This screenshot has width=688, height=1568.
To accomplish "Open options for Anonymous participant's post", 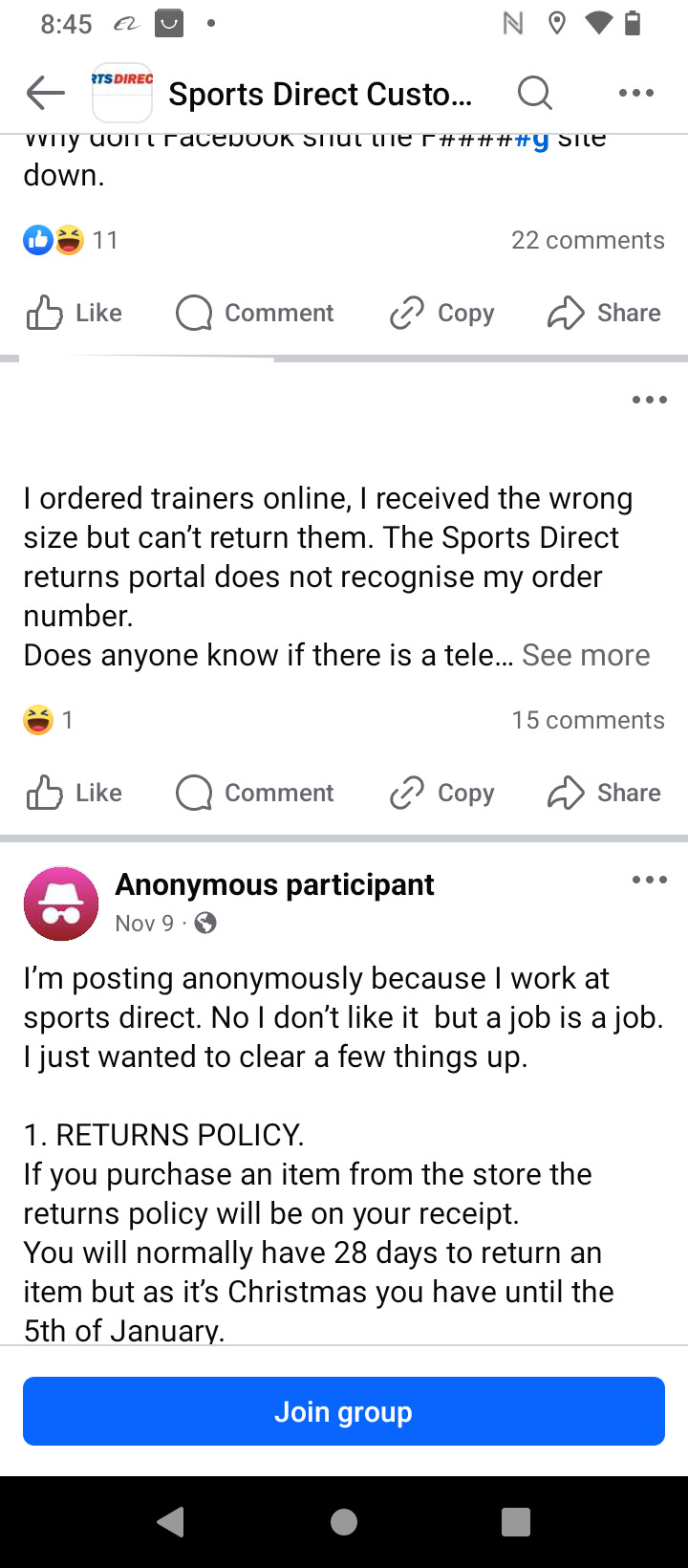I will pos(649,880).
